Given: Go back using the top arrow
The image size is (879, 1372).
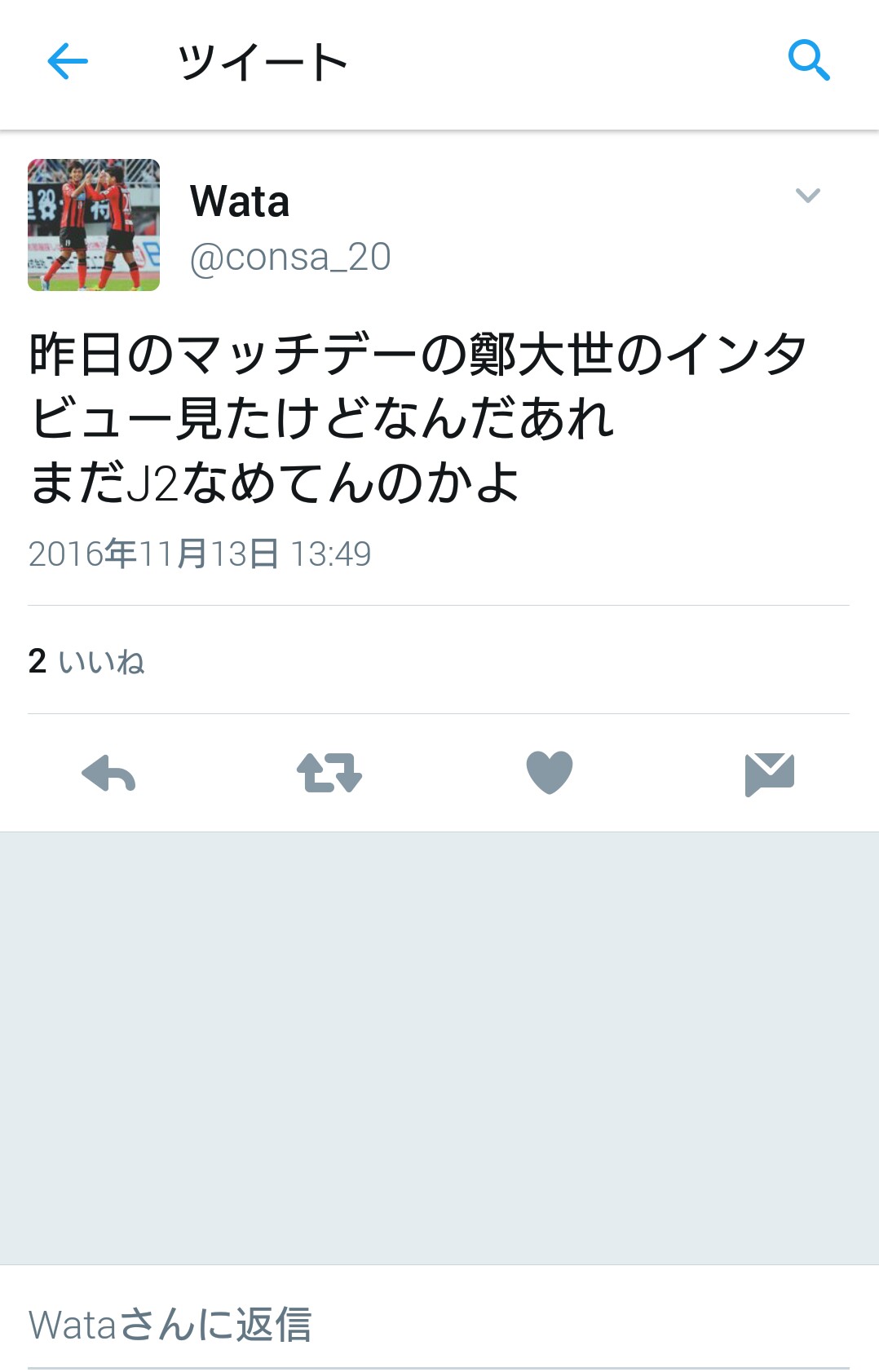Looking at the screenshot, I should (67, 61).
